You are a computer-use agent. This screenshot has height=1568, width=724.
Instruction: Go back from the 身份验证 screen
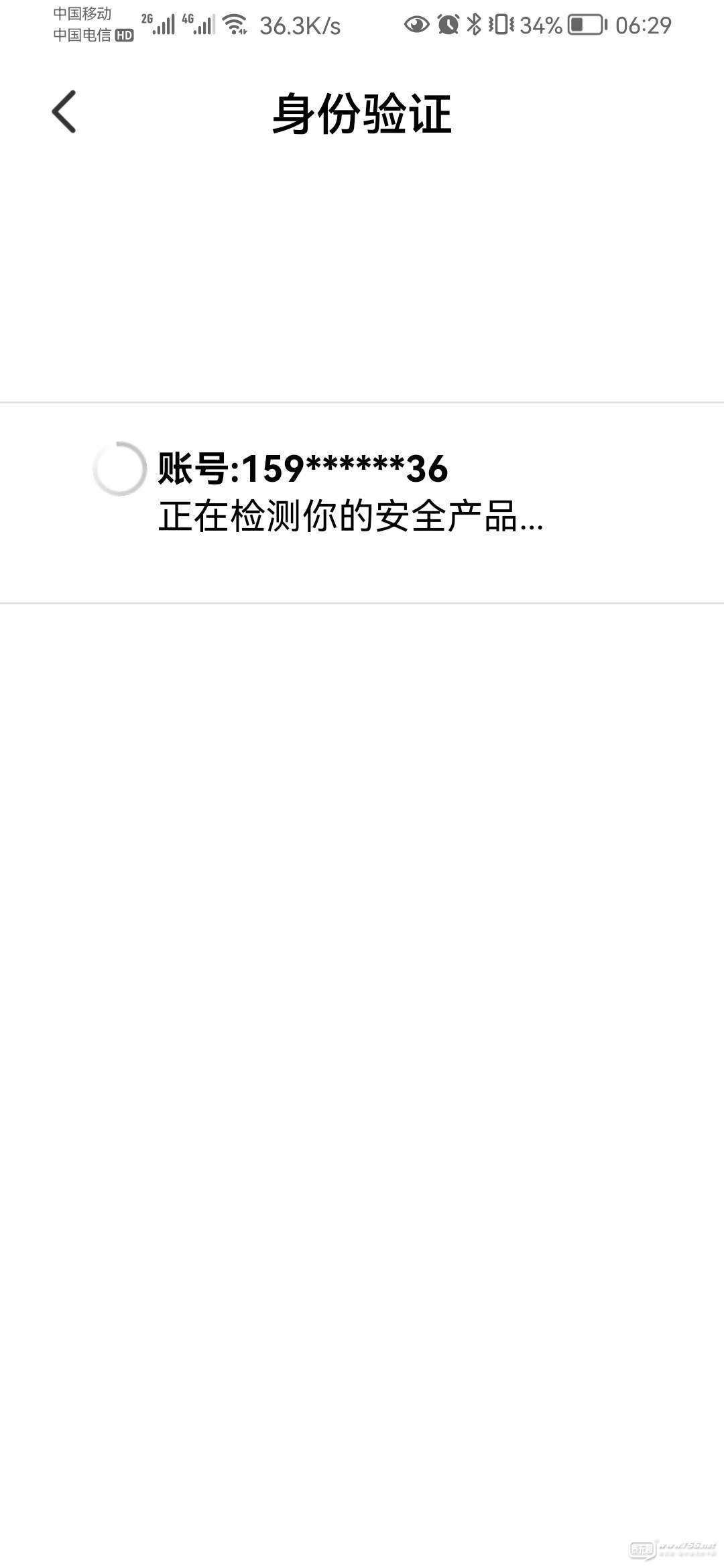[64, 112]
